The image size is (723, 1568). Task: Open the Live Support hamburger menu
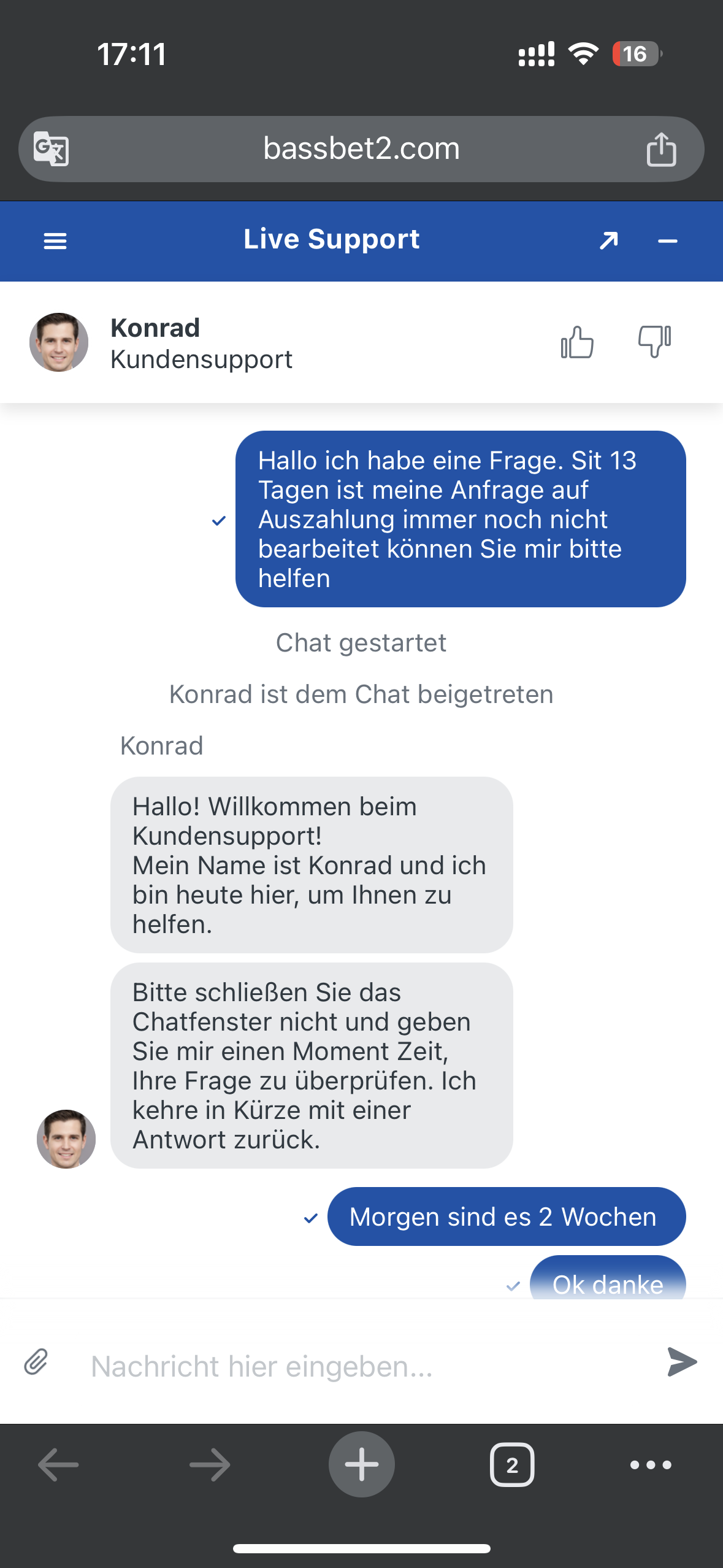click(55, 241)
